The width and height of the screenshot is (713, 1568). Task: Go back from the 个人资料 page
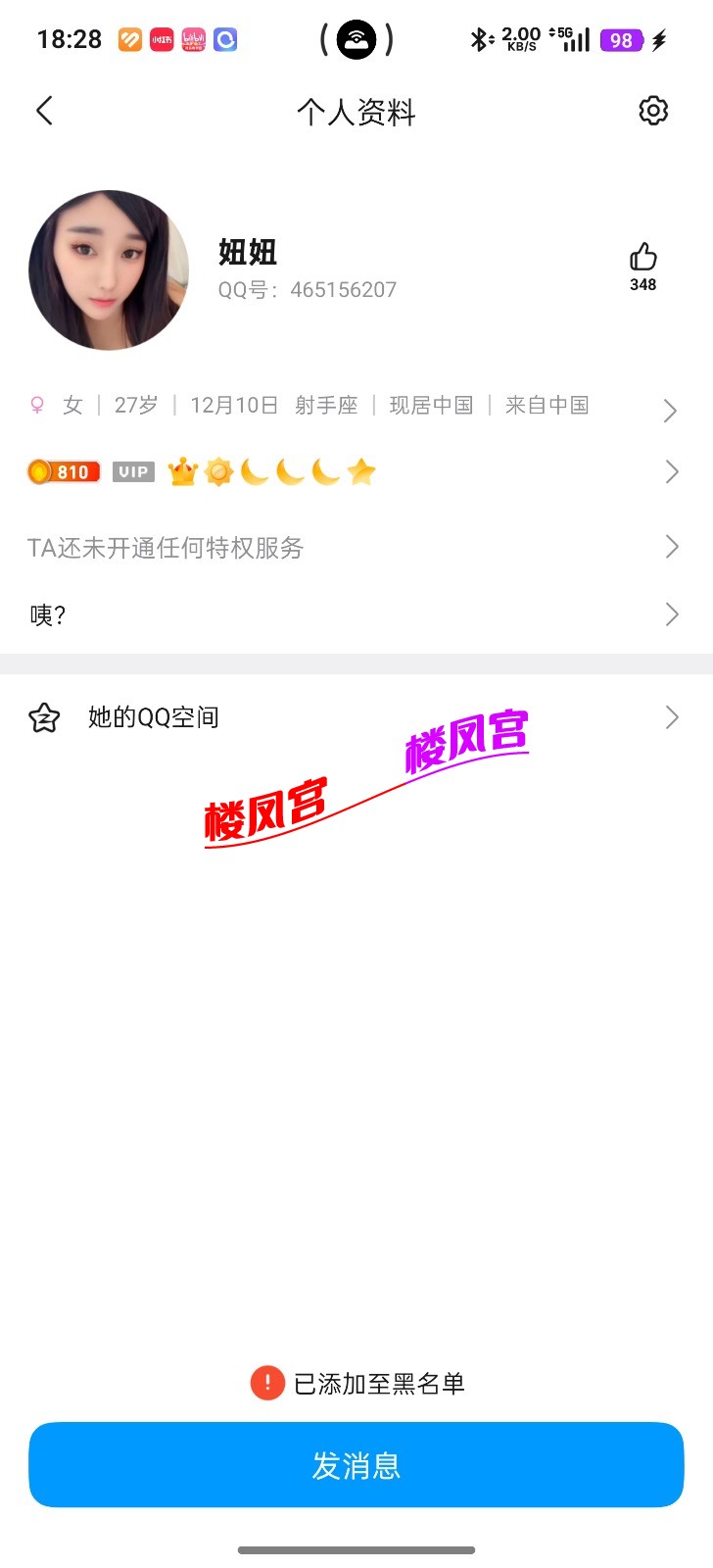tap(45, 111)
